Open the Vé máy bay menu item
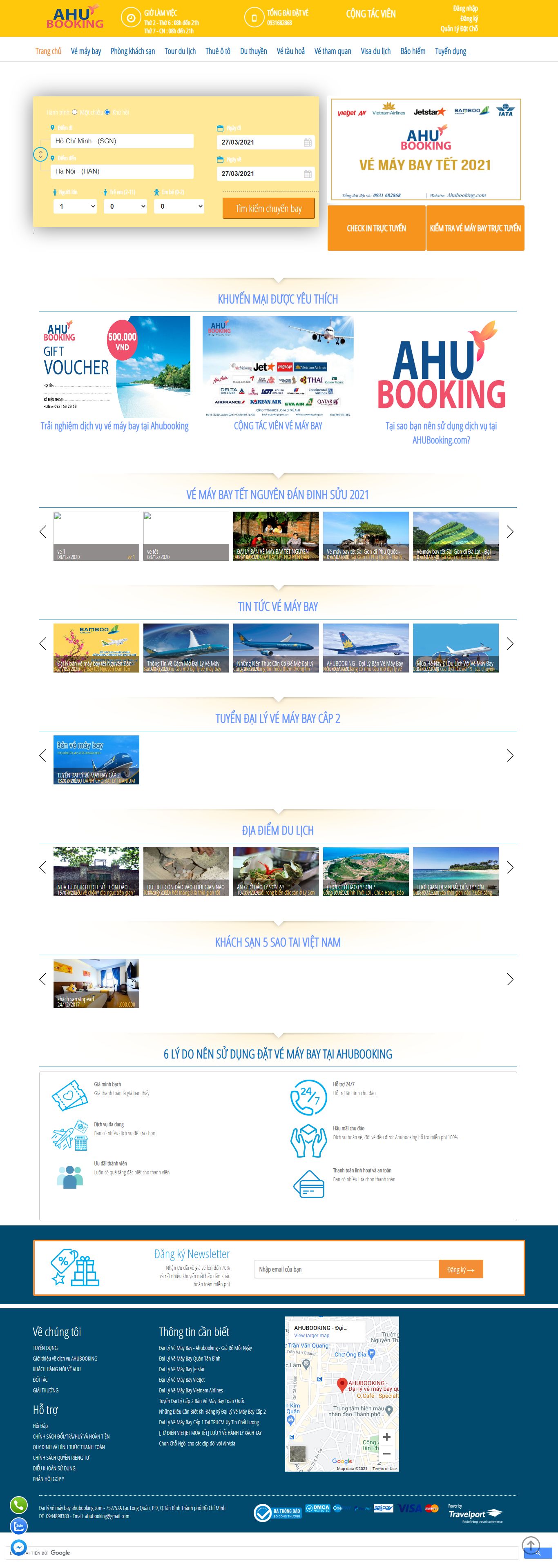 (x=86, y=51)
